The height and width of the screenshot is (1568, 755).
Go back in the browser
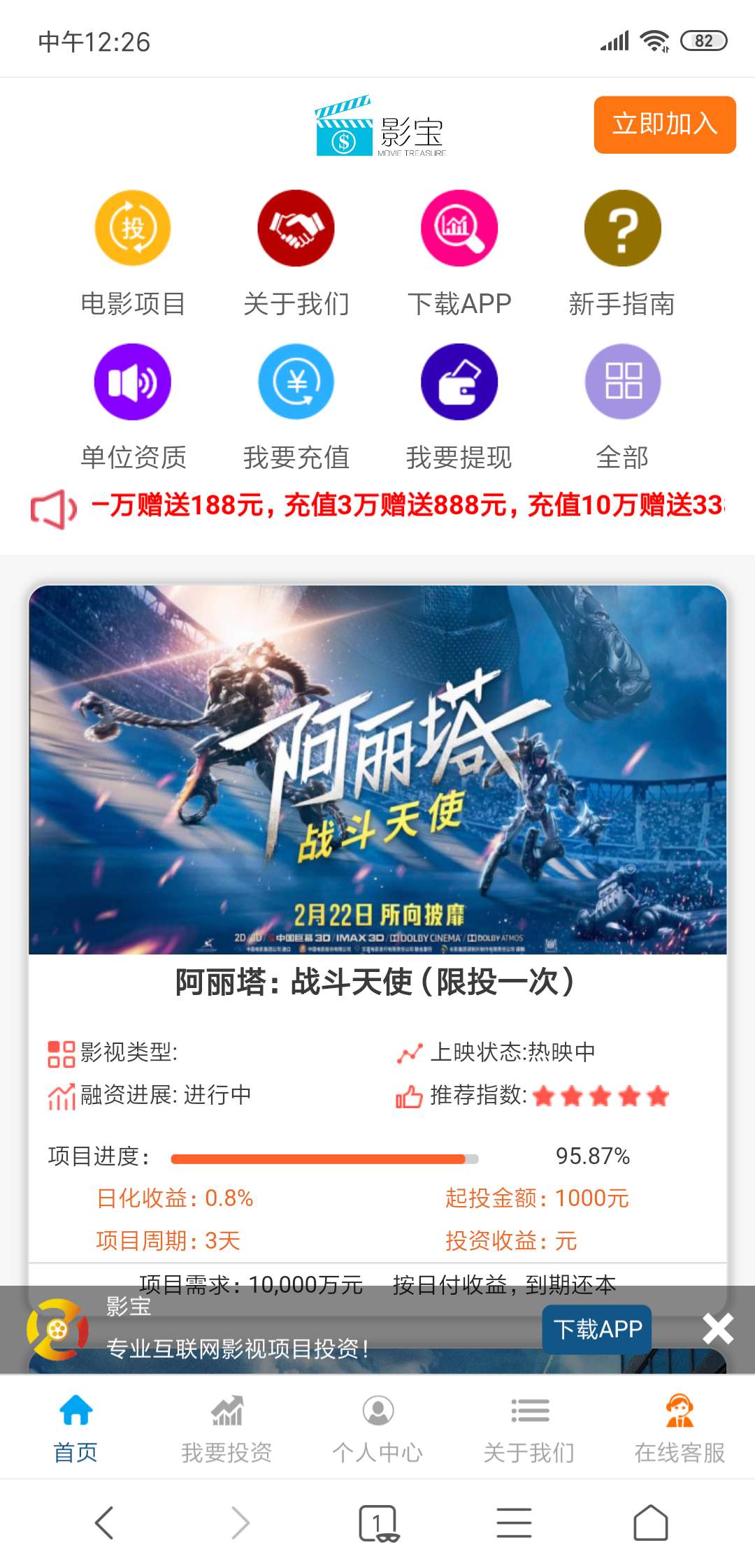click(x=104, y=1523)
